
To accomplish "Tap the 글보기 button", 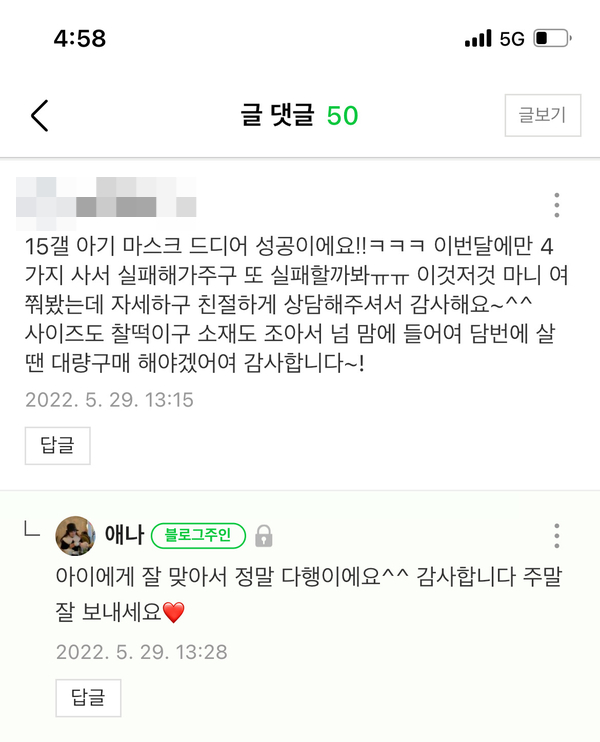I will point(542,116).
